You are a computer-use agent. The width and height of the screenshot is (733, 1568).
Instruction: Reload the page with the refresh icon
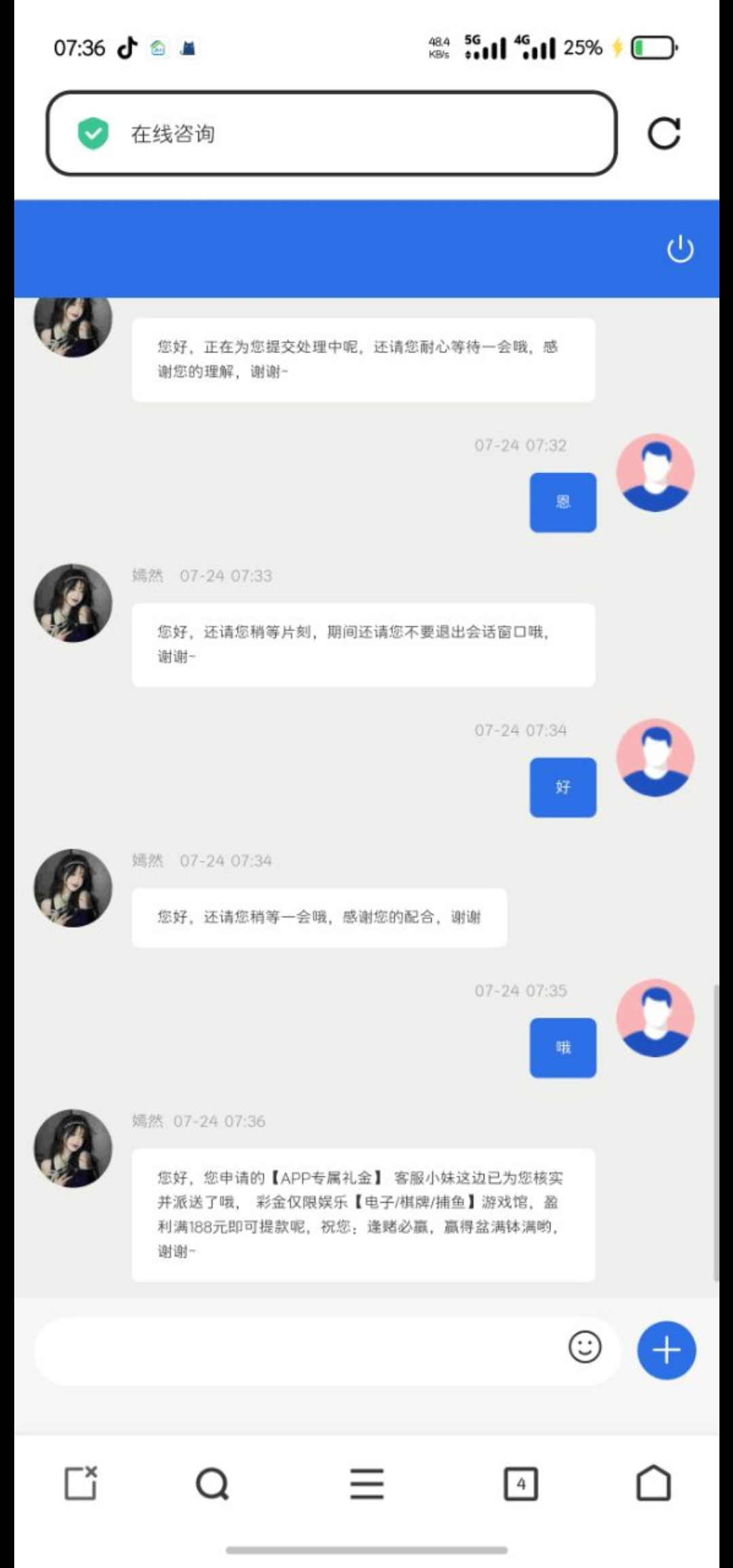pyautogui.click(x=664, y=133)
